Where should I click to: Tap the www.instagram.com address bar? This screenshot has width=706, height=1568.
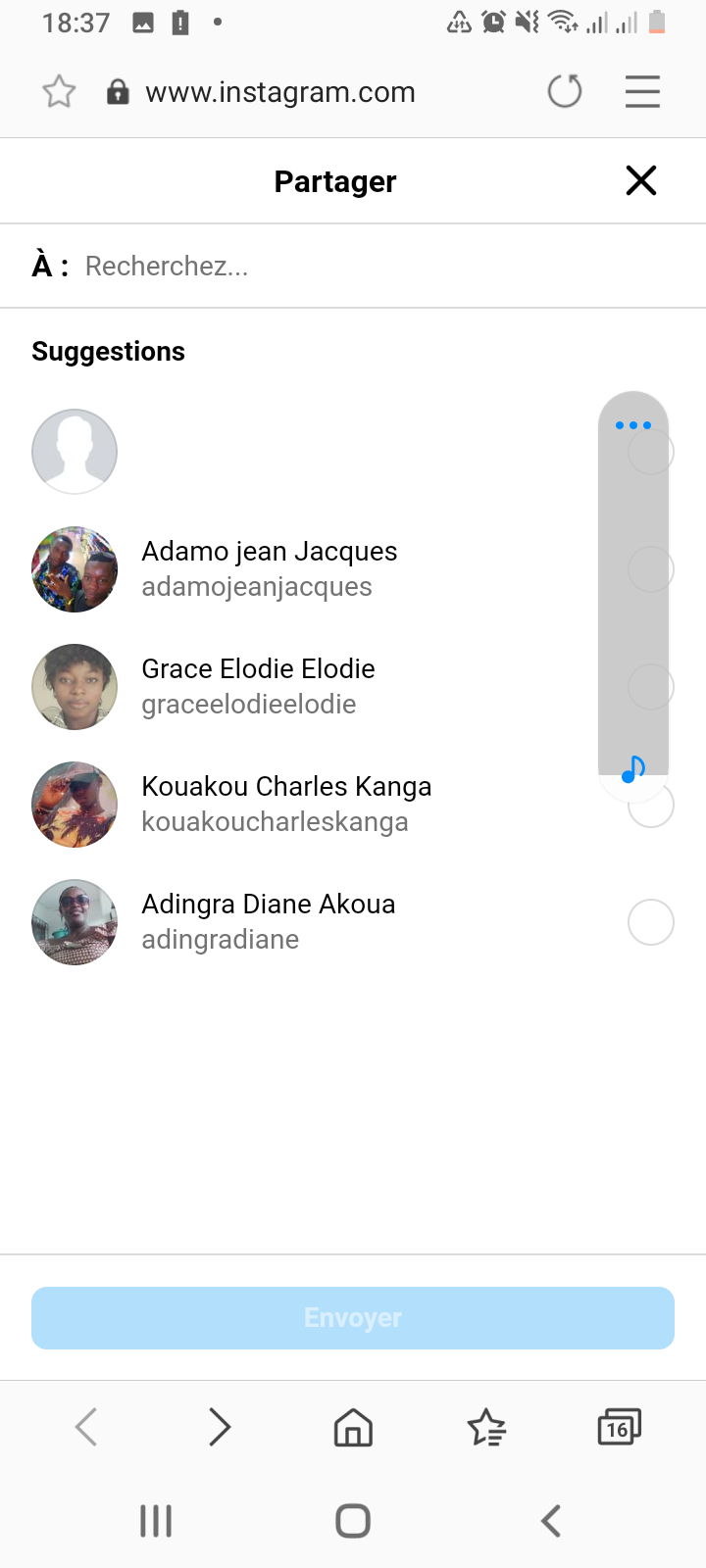280,92
